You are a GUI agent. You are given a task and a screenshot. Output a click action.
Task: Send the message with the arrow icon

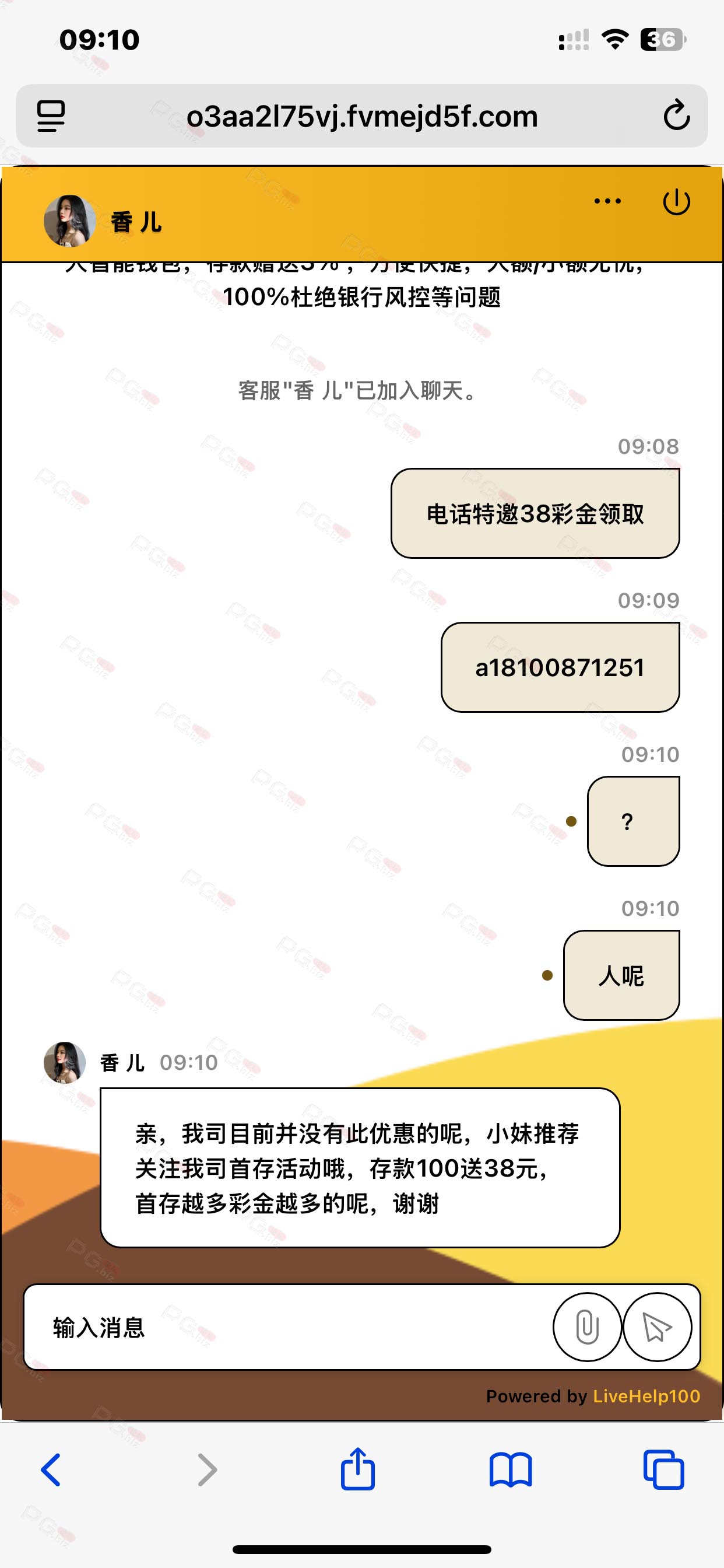coord(657,1327)
